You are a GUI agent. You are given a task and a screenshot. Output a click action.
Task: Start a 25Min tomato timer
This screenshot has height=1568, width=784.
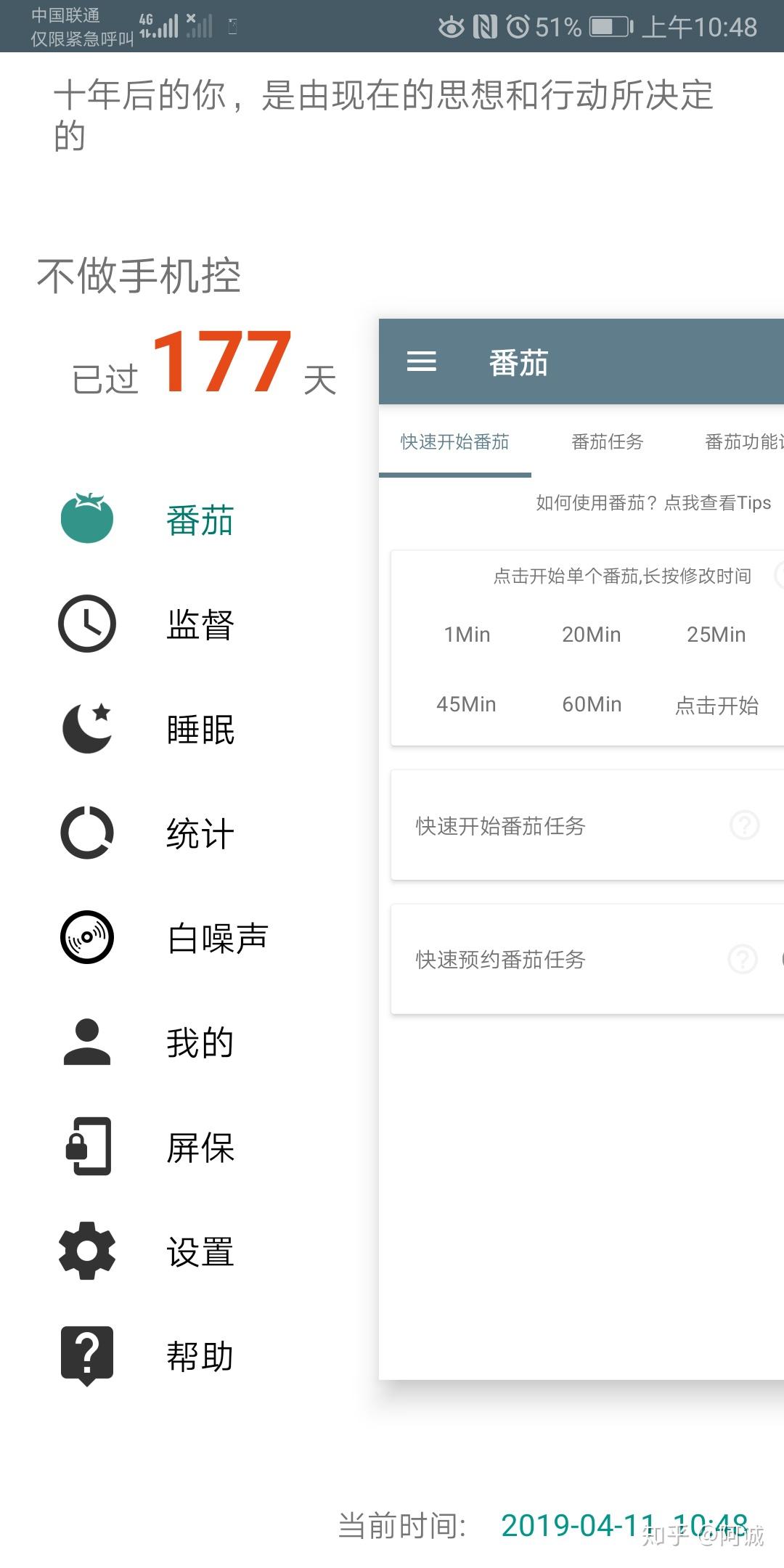coord(716,634)
